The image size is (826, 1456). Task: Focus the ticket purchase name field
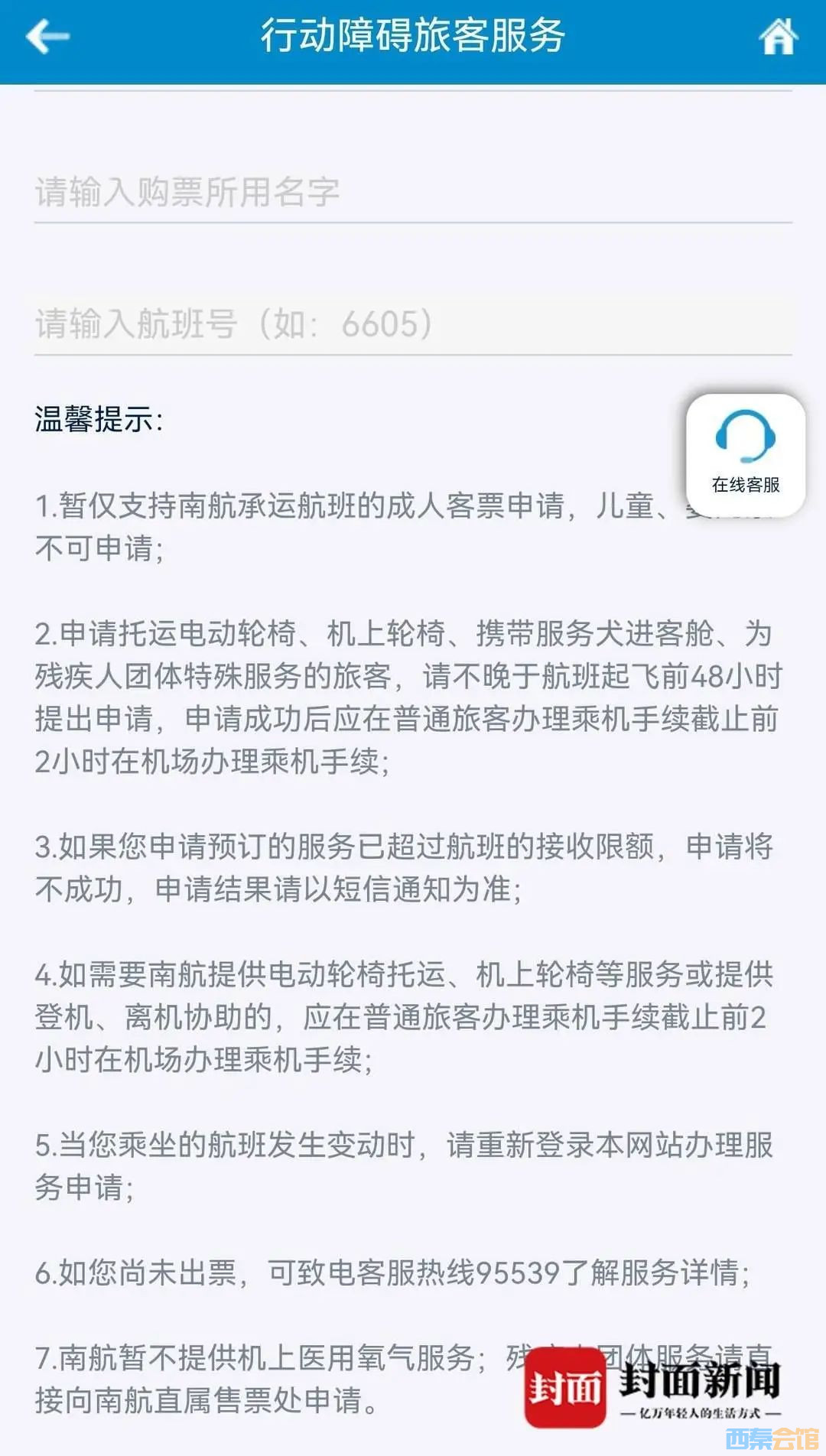click(413, 191)
